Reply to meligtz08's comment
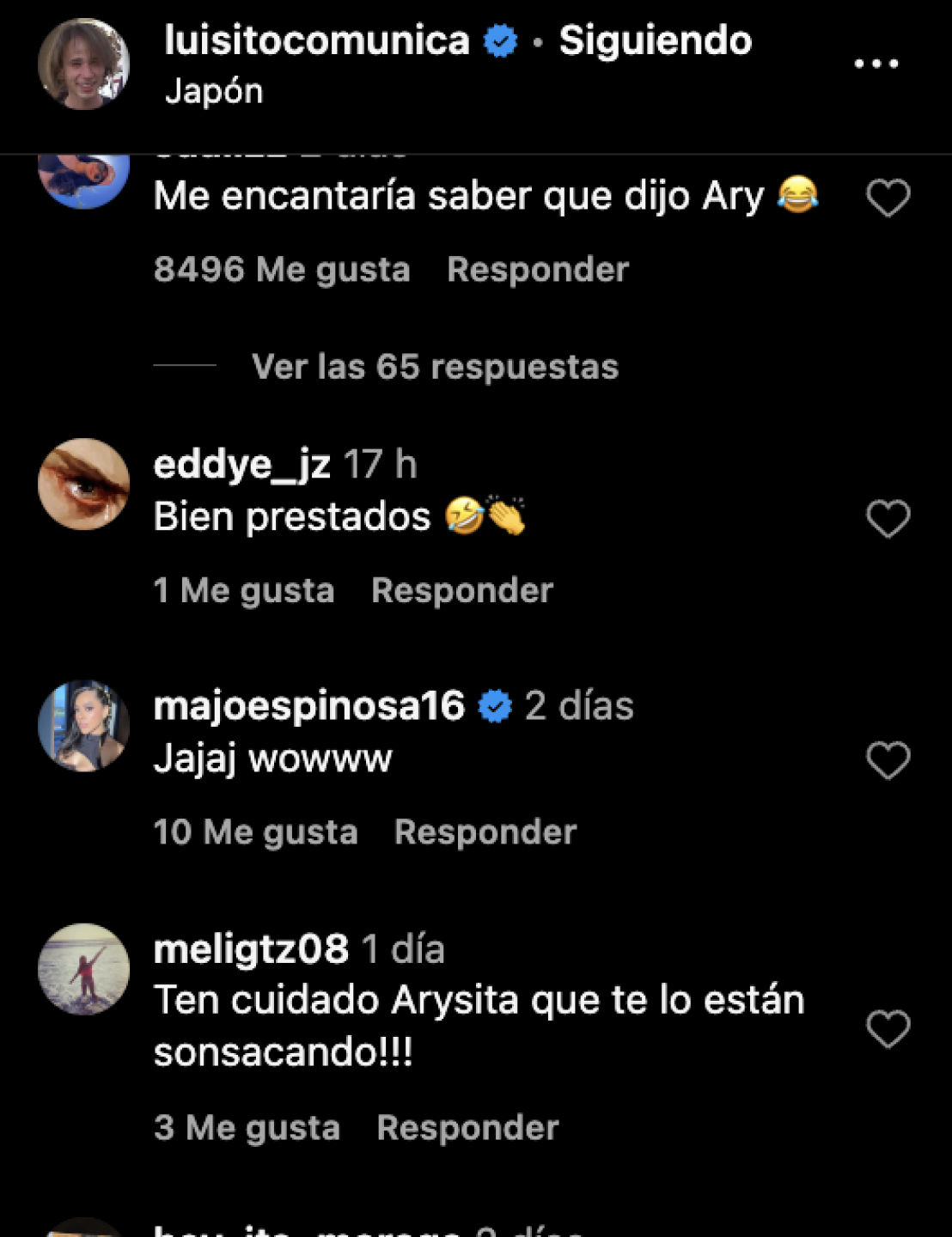Image resolution: width=952 pixels, height=1237 pixels. click(x=467, y=1128)
